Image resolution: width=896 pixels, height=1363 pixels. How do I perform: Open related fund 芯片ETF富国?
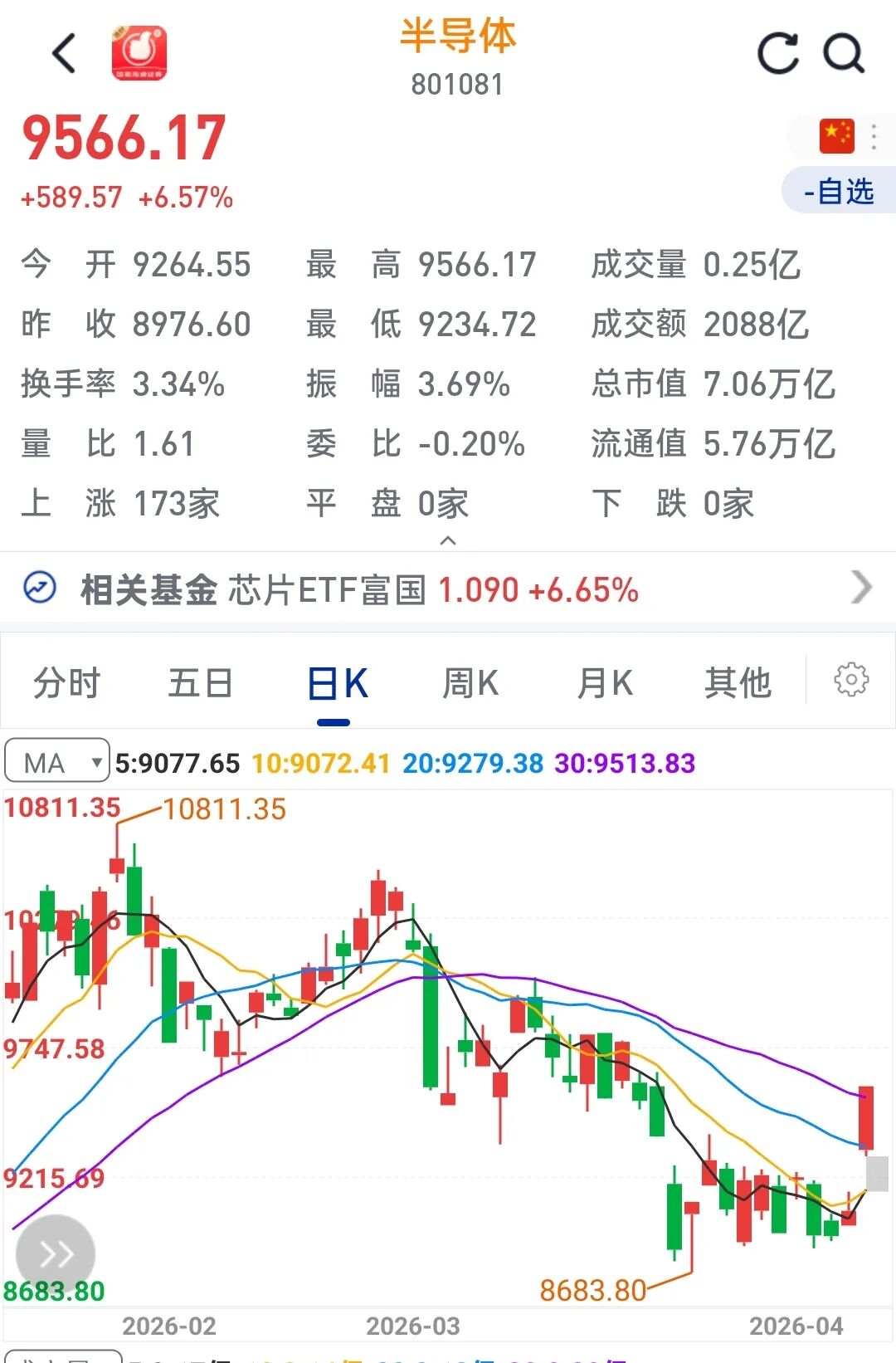(448, 589)
